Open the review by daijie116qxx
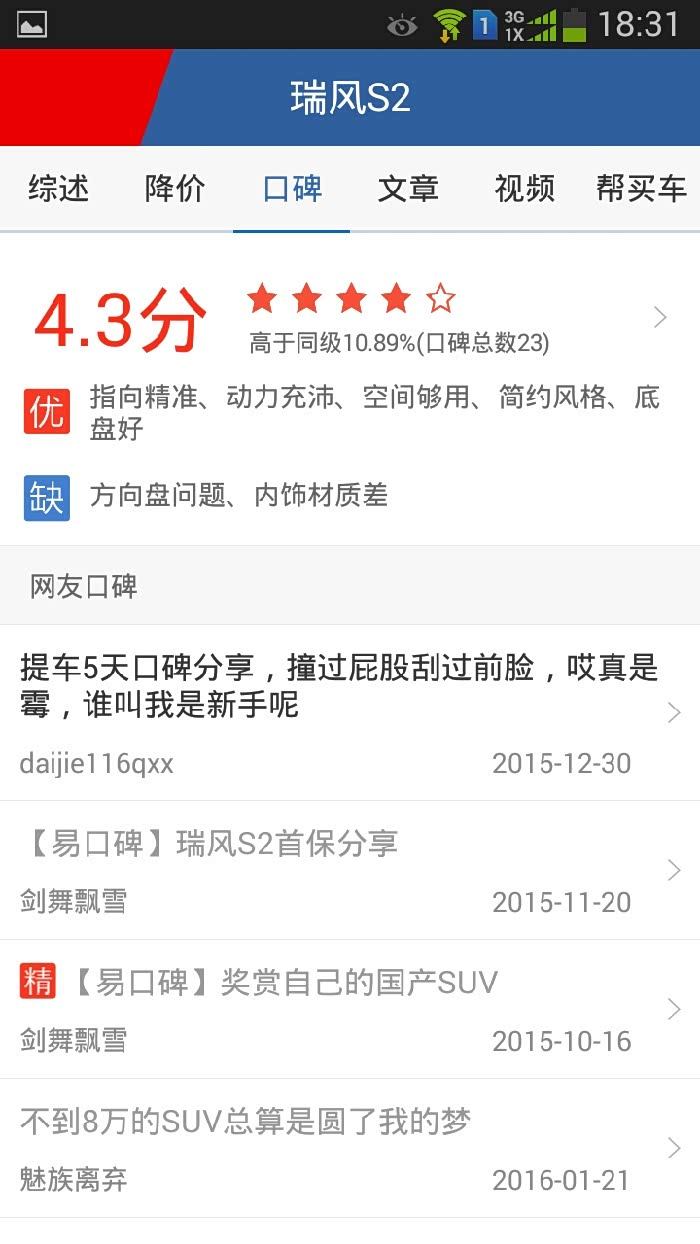 [x=350, y=713]
